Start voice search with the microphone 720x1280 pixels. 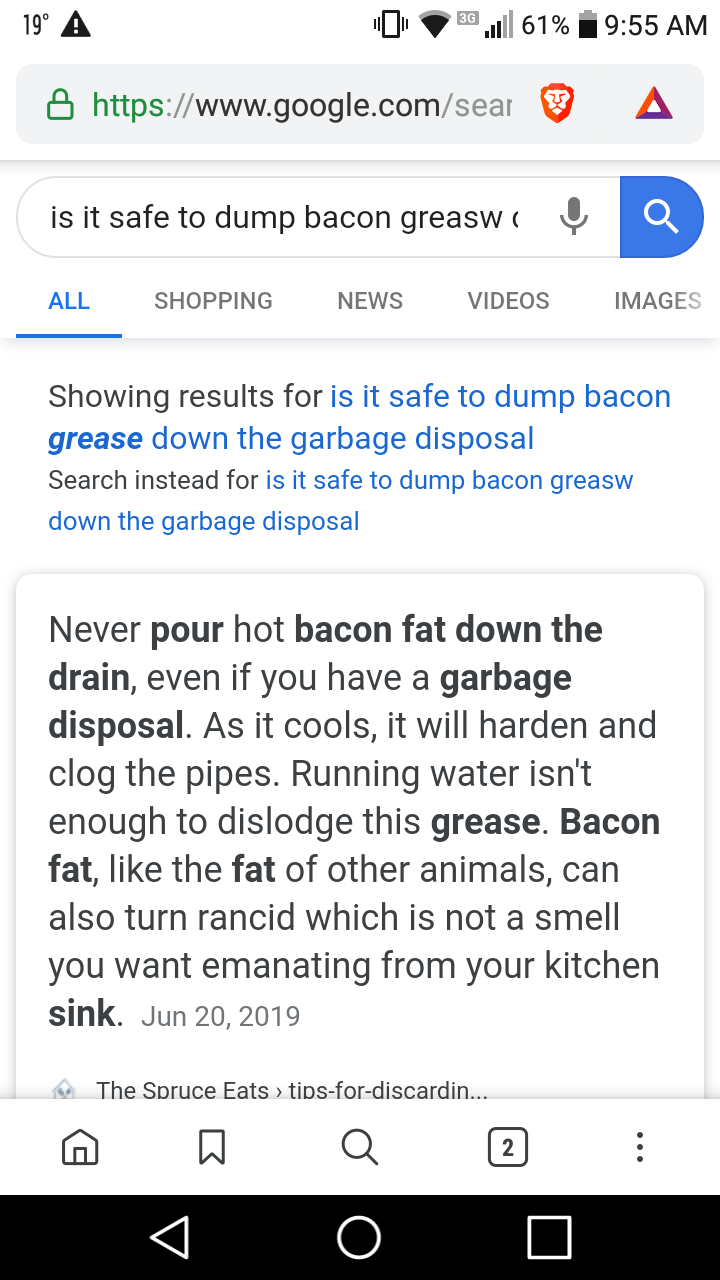(573, 217)
